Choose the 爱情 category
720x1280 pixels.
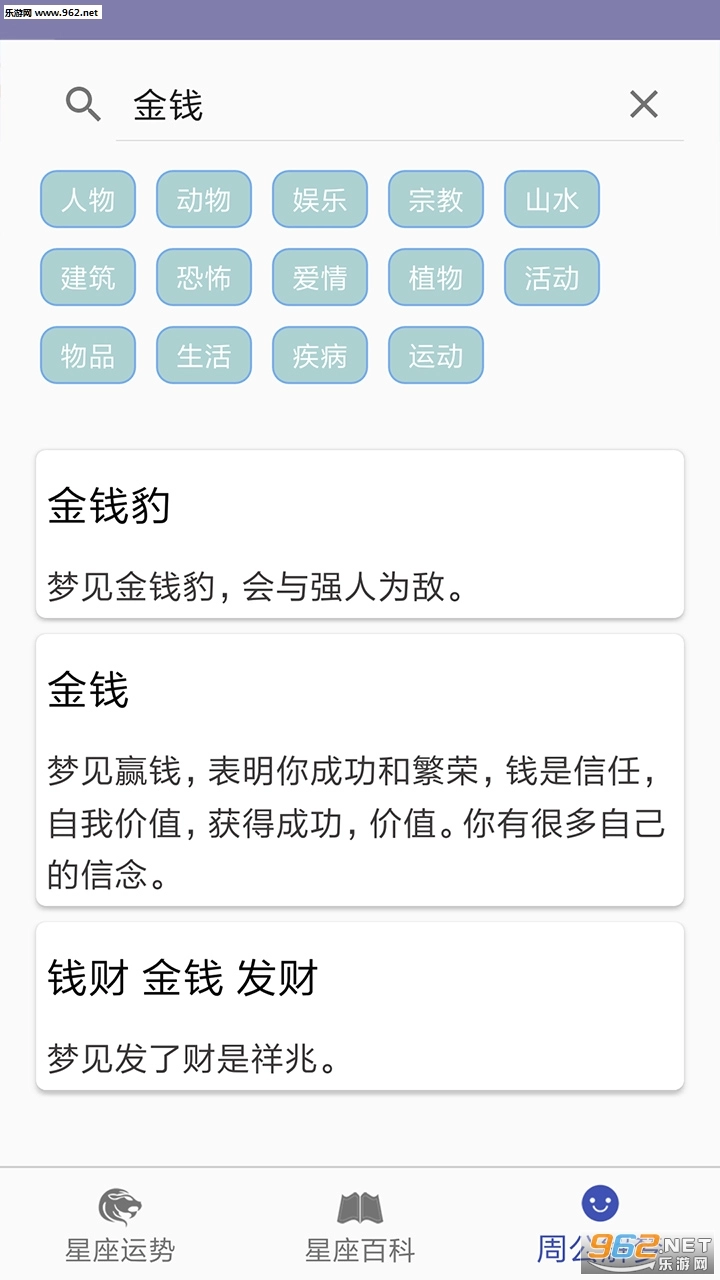tap(319, 277)
